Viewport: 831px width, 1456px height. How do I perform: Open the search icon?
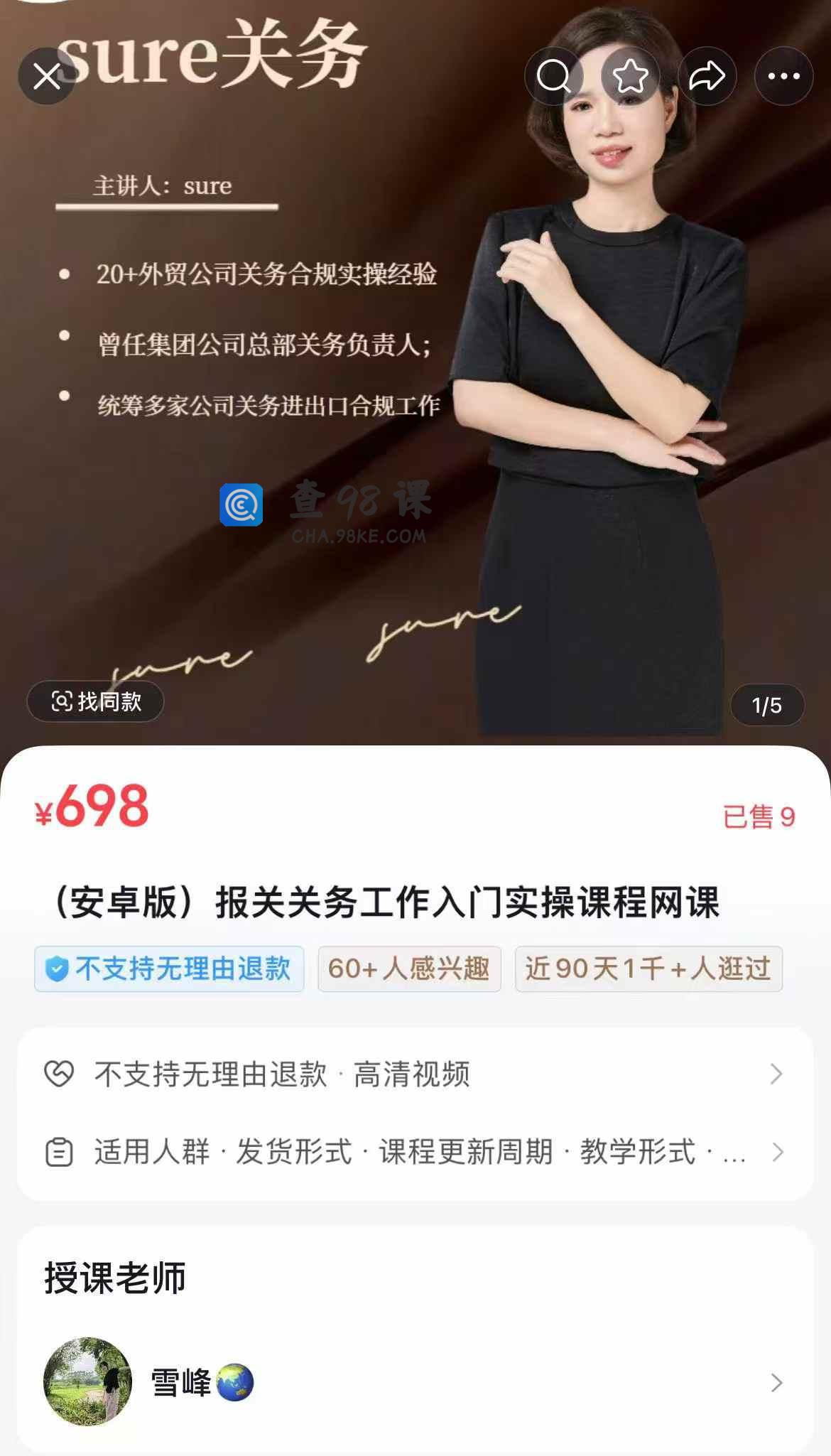click(554, 76)
